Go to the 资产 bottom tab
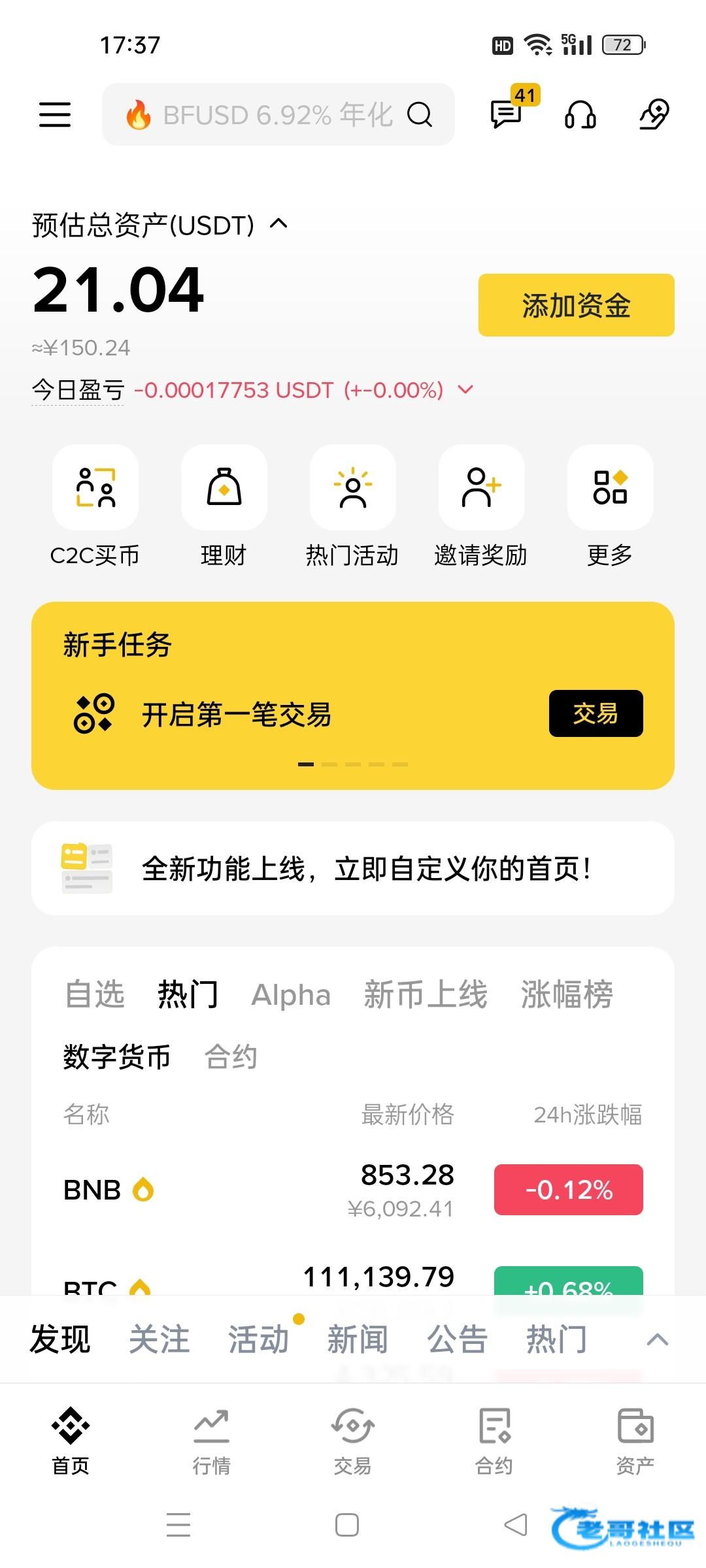Viewport: 706px width, 1568px height. [x=635, y=1441]
